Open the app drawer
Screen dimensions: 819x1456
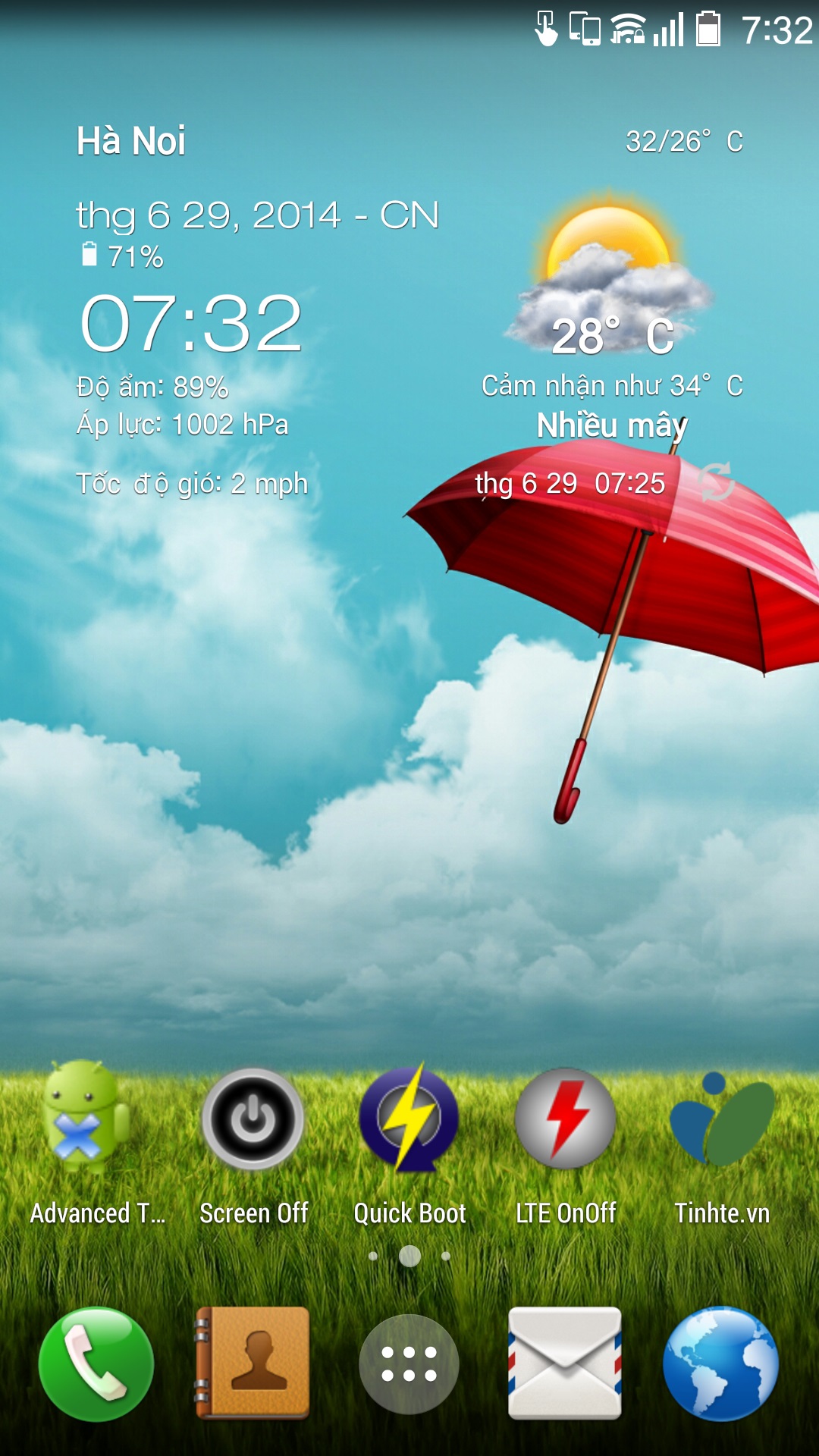409,1363
